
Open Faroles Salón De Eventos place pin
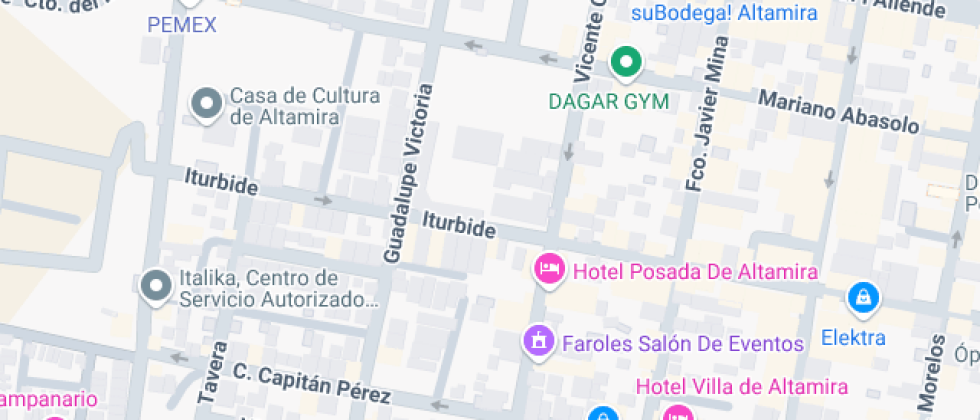point(539,340)
